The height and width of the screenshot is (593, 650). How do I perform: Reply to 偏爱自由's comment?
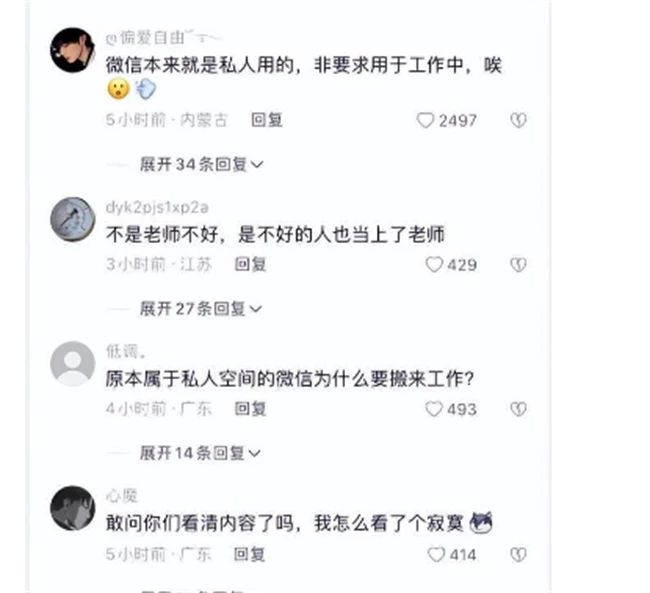(266, 120)
